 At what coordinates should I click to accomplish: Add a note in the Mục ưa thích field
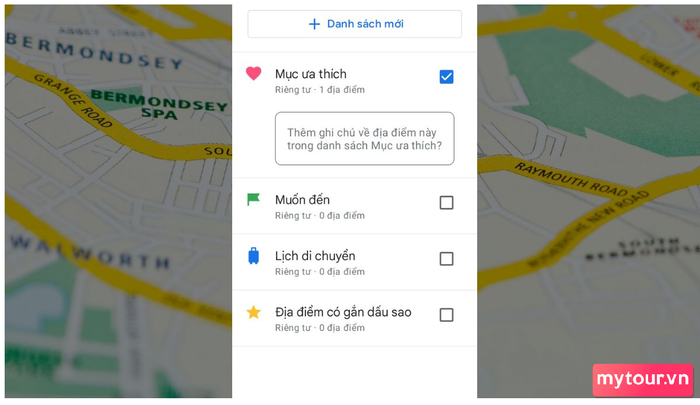364,139
